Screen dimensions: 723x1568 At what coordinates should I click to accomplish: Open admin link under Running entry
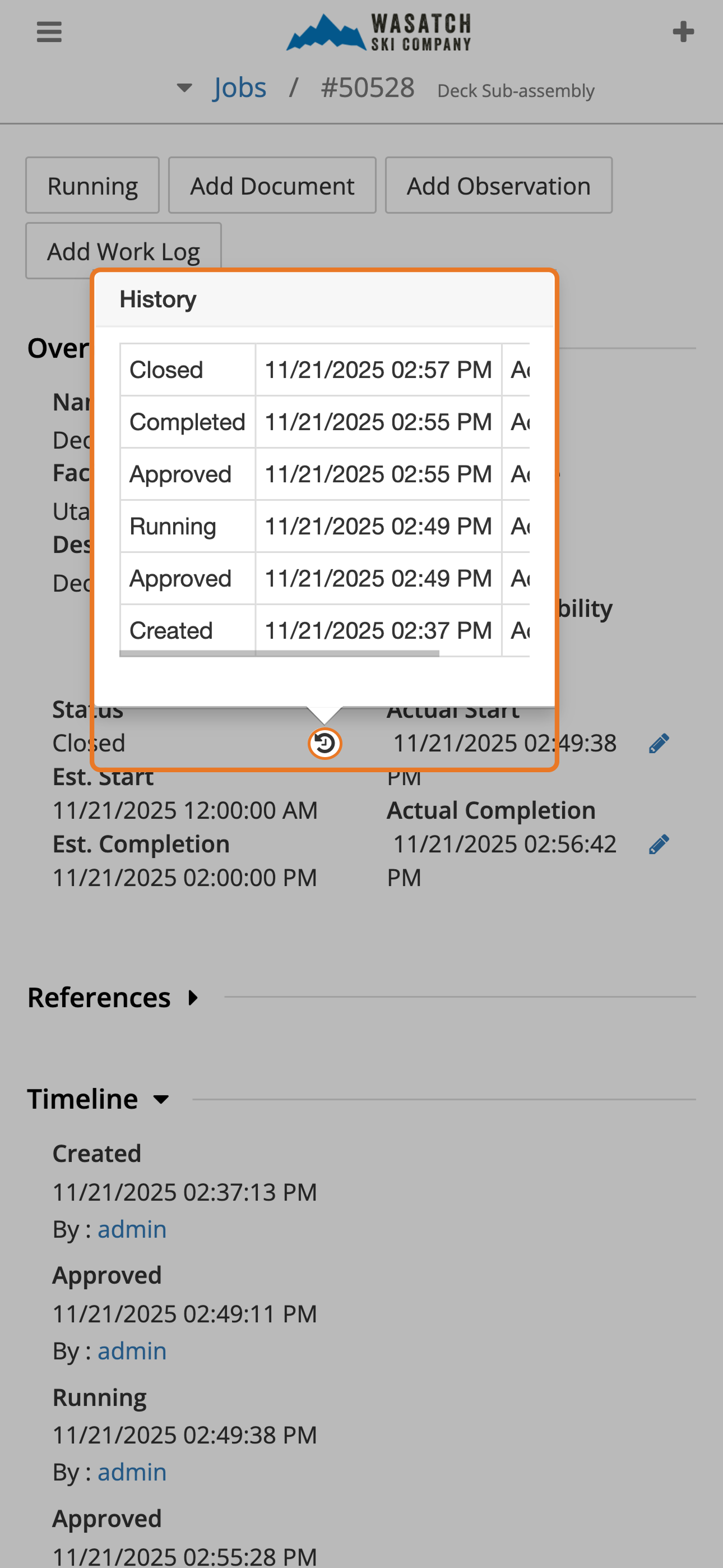[x=132, y=1472]
